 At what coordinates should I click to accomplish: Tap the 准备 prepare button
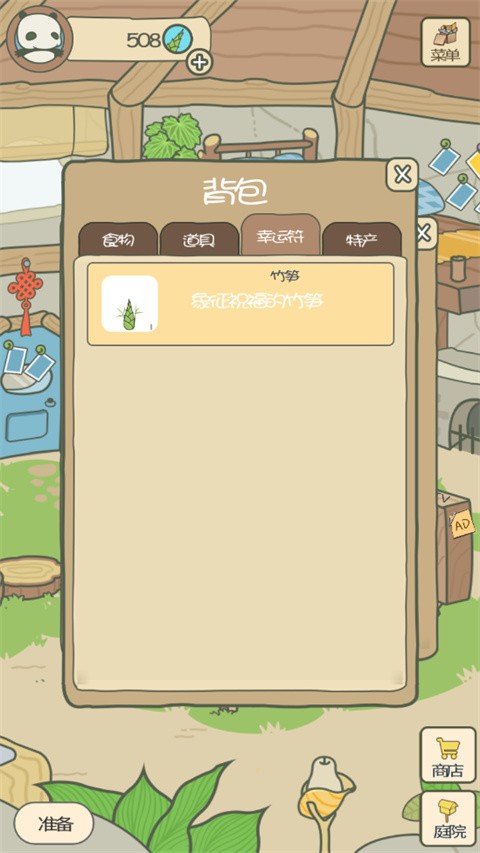click(54, 824)
